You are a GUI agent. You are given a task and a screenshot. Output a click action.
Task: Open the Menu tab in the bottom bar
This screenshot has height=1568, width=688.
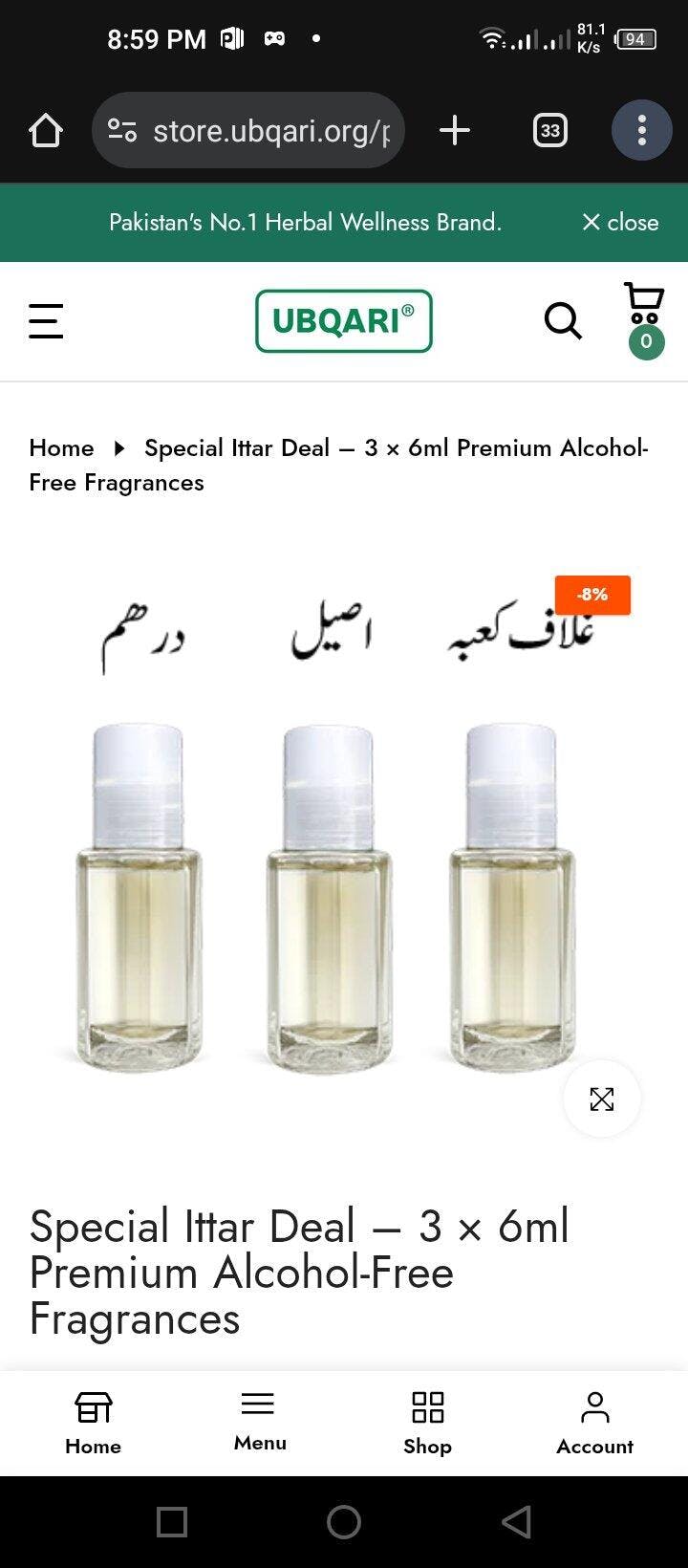260,1421
